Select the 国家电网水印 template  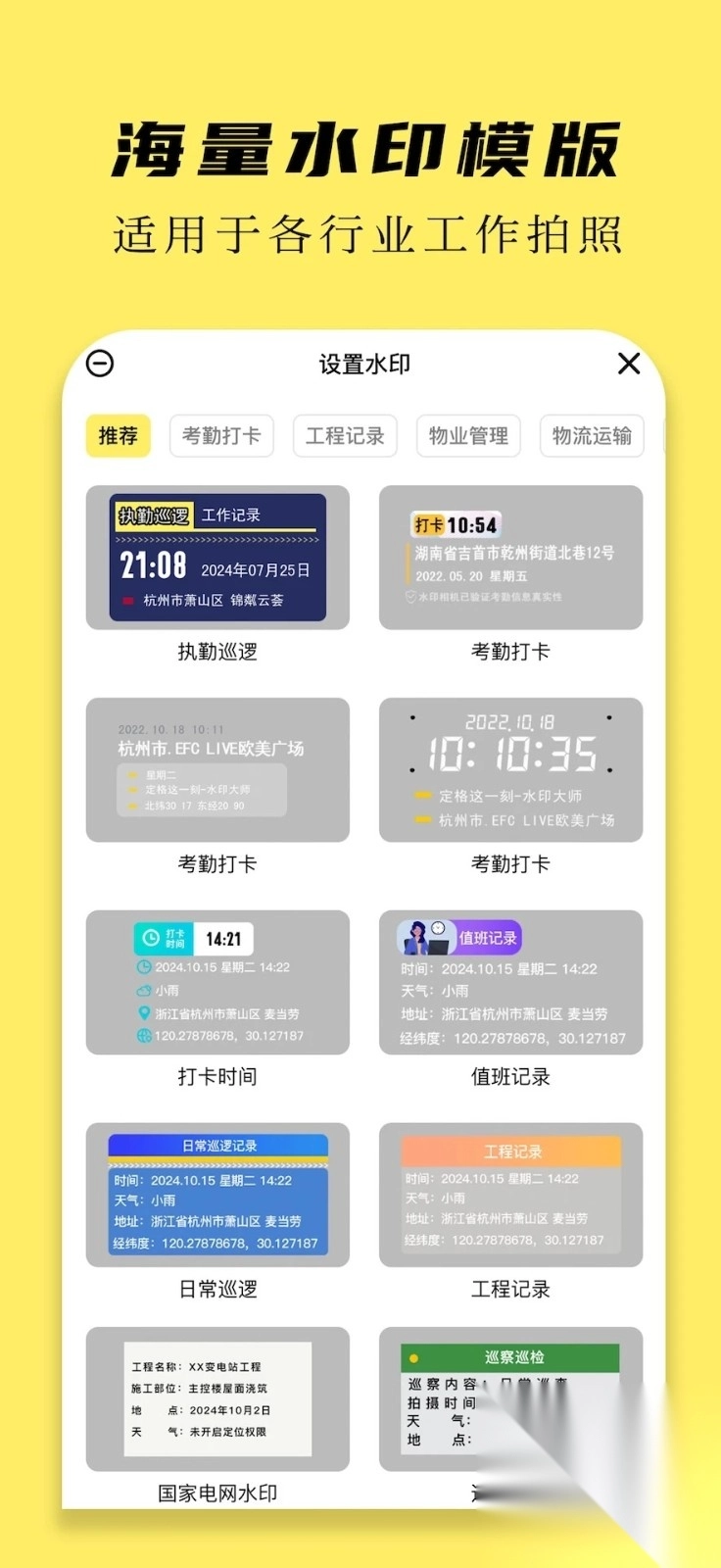point(216,1399)
